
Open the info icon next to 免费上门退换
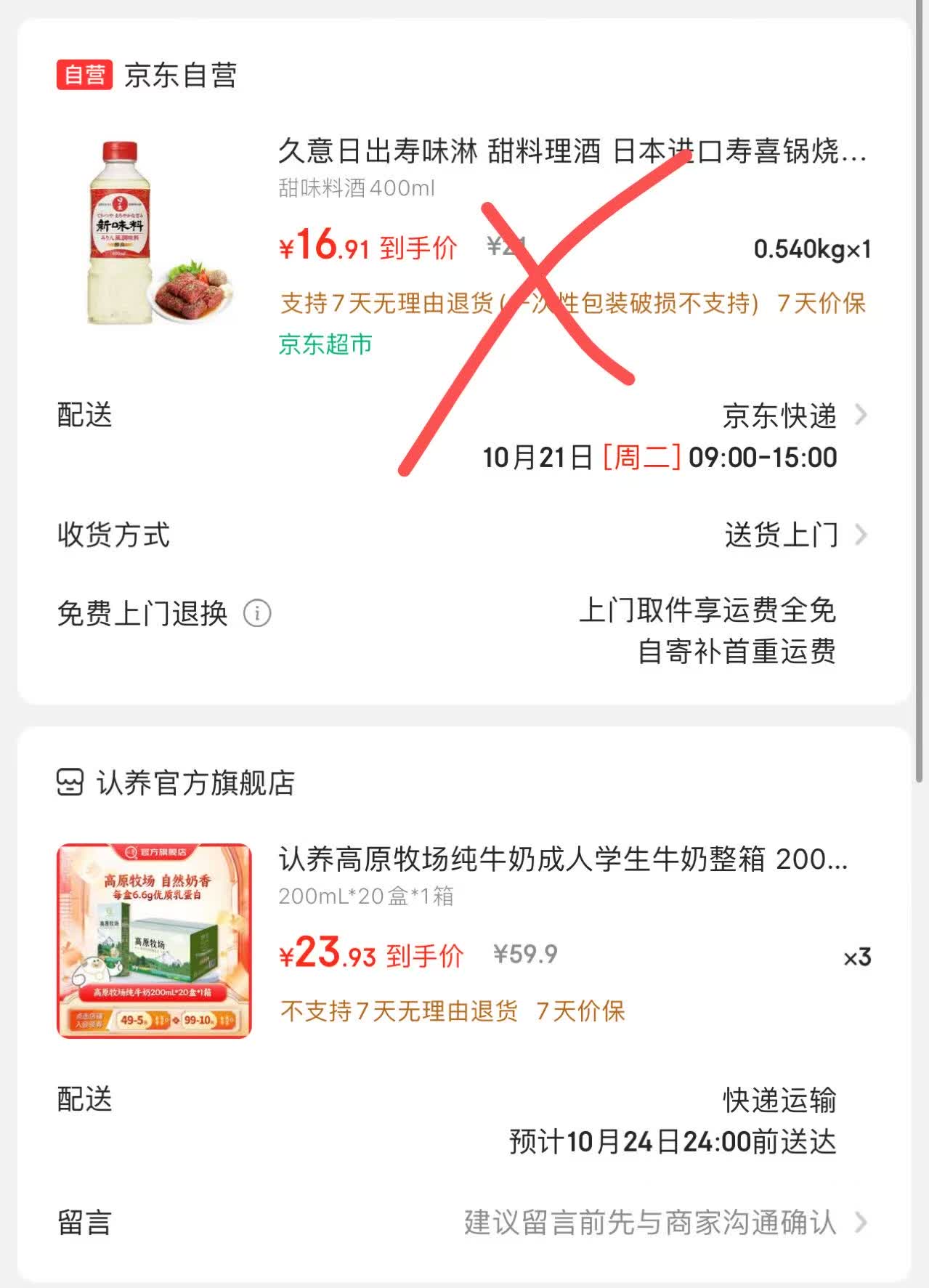tap(258, 614)
